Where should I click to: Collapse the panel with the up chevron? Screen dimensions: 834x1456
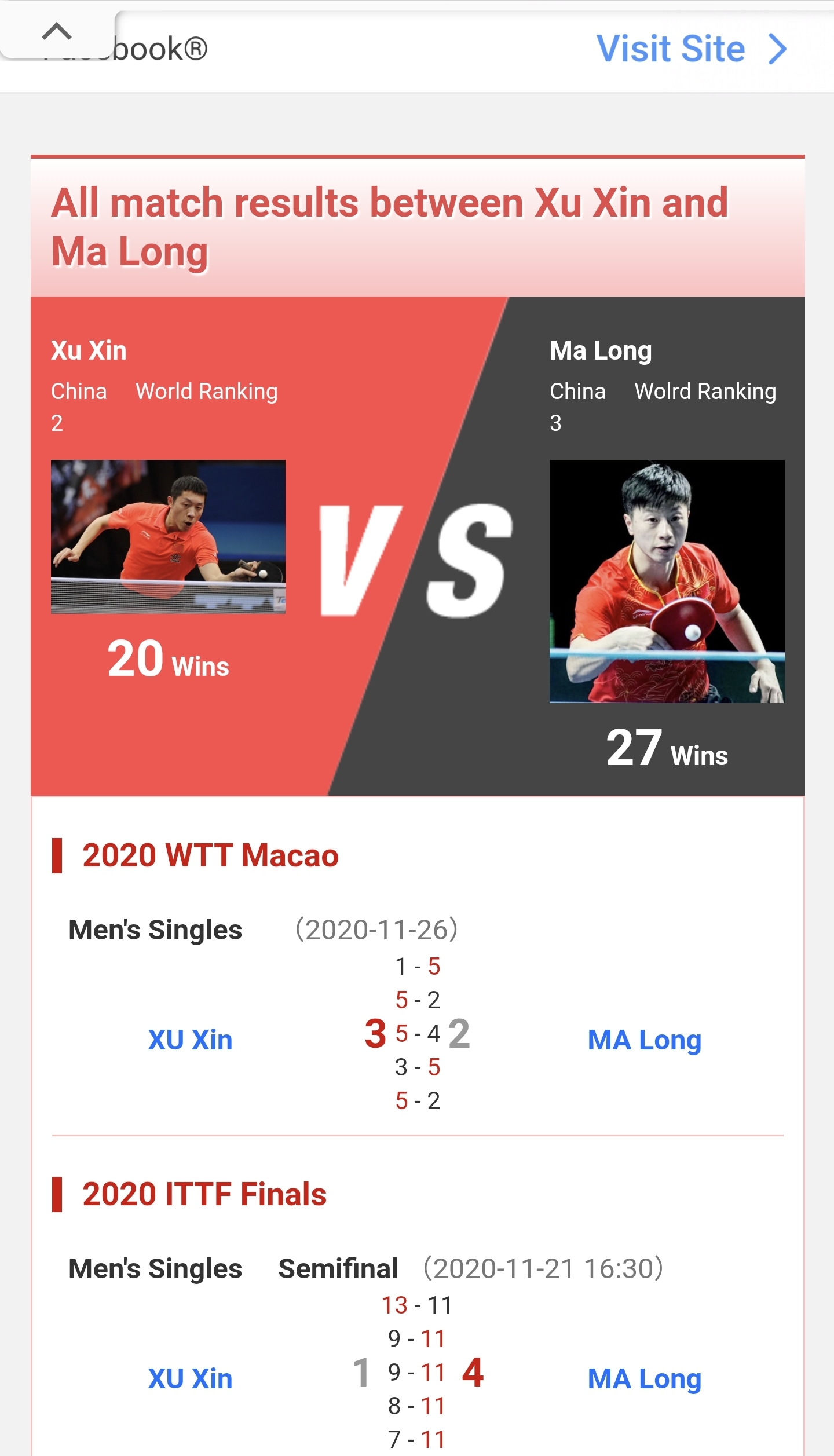tap(57, 32)
